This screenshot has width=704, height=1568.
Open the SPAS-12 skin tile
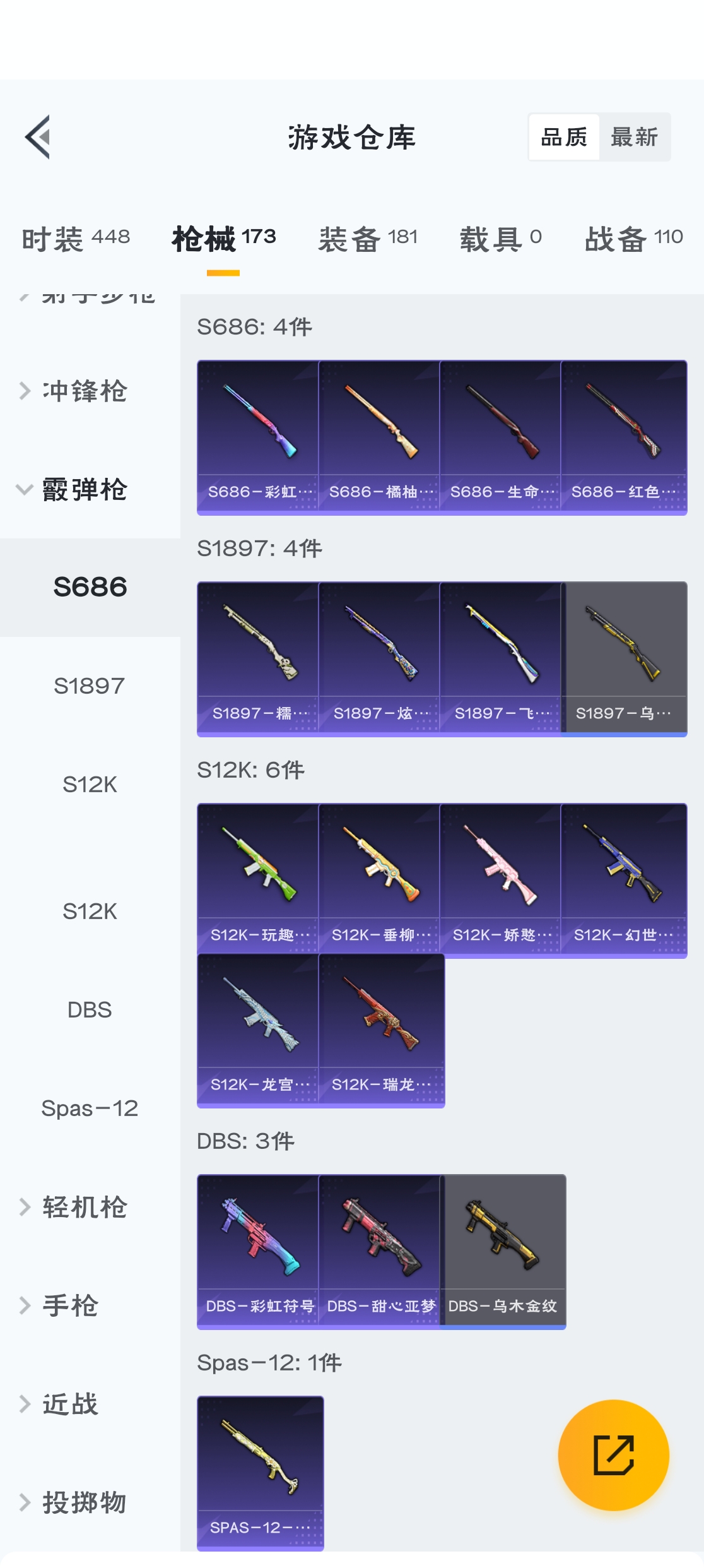(261, 1473)
